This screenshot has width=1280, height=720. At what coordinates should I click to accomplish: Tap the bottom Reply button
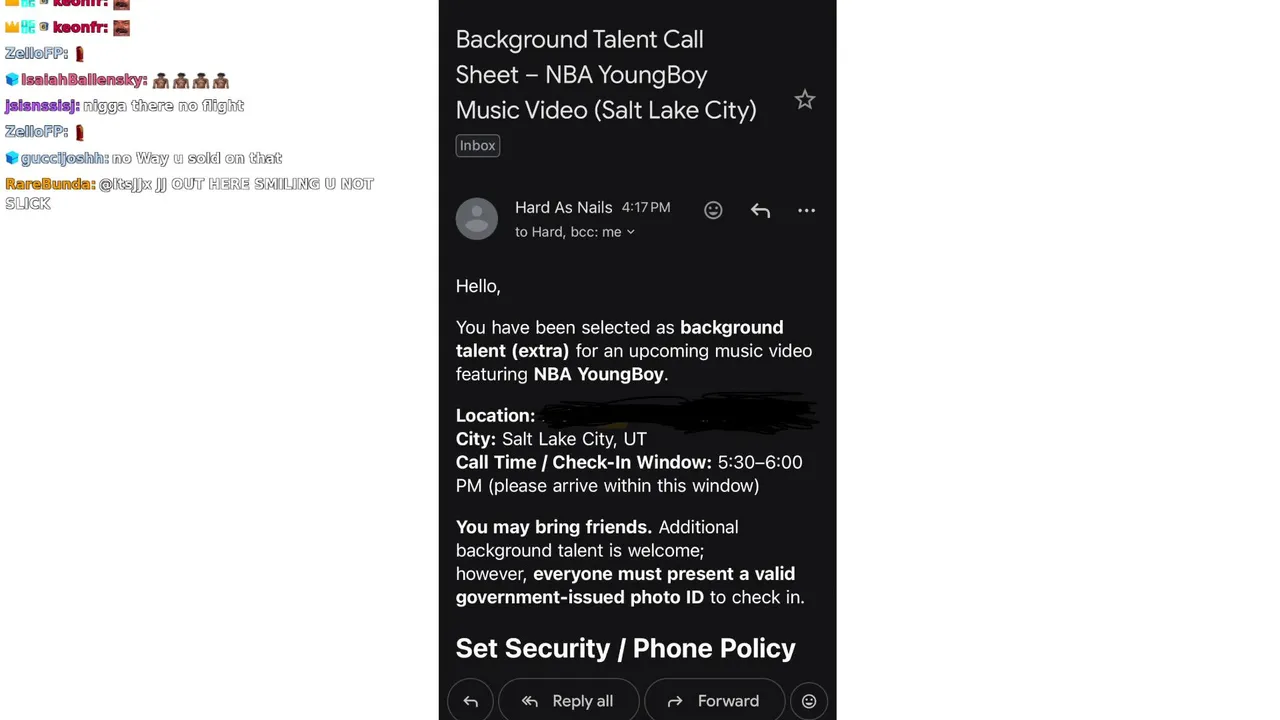[471, 701]
